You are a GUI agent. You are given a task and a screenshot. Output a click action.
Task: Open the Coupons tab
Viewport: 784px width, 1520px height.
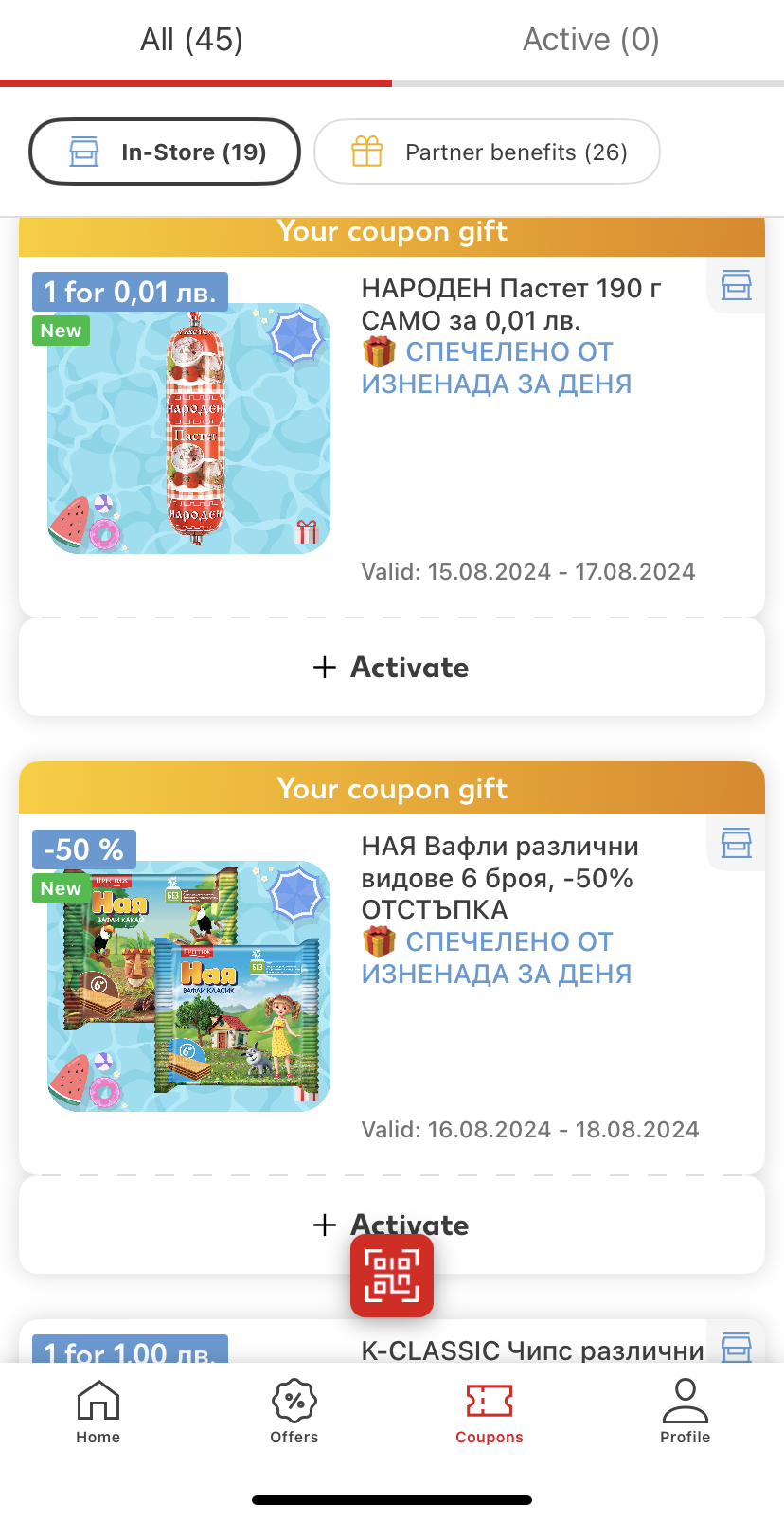point(490,1411)
